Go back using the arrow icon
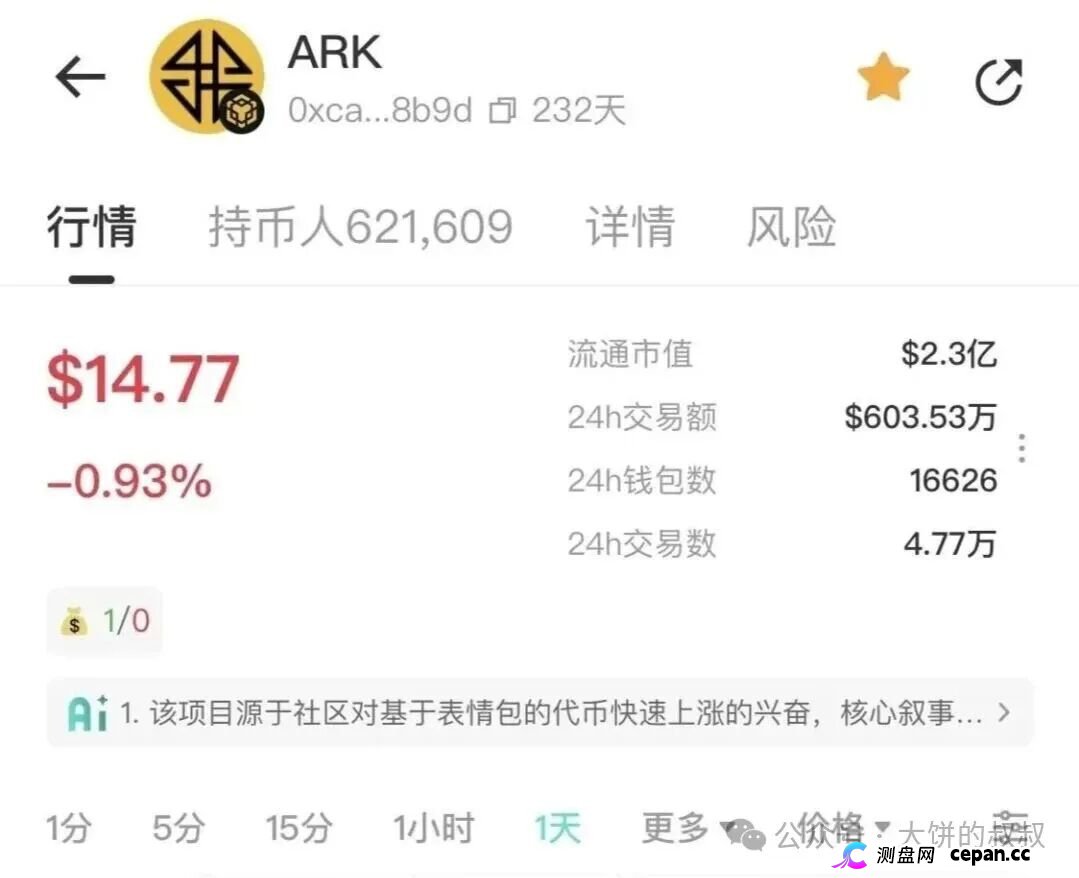The height and width of the screenshot is (878, 1079). point(80,78)
